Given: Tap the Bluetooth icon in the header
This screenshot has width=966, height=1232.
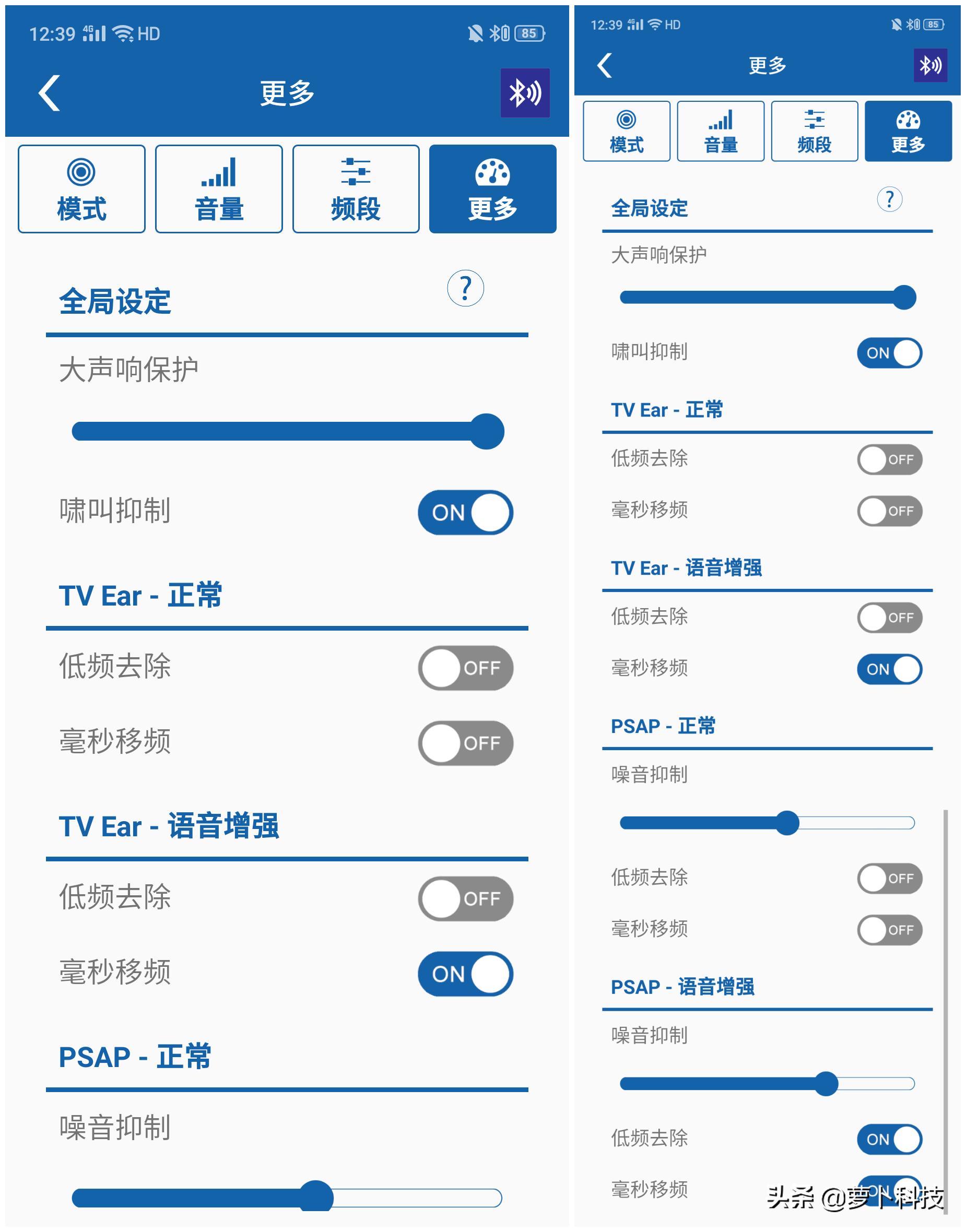Looking at the screenshot, I should point(526,92).
